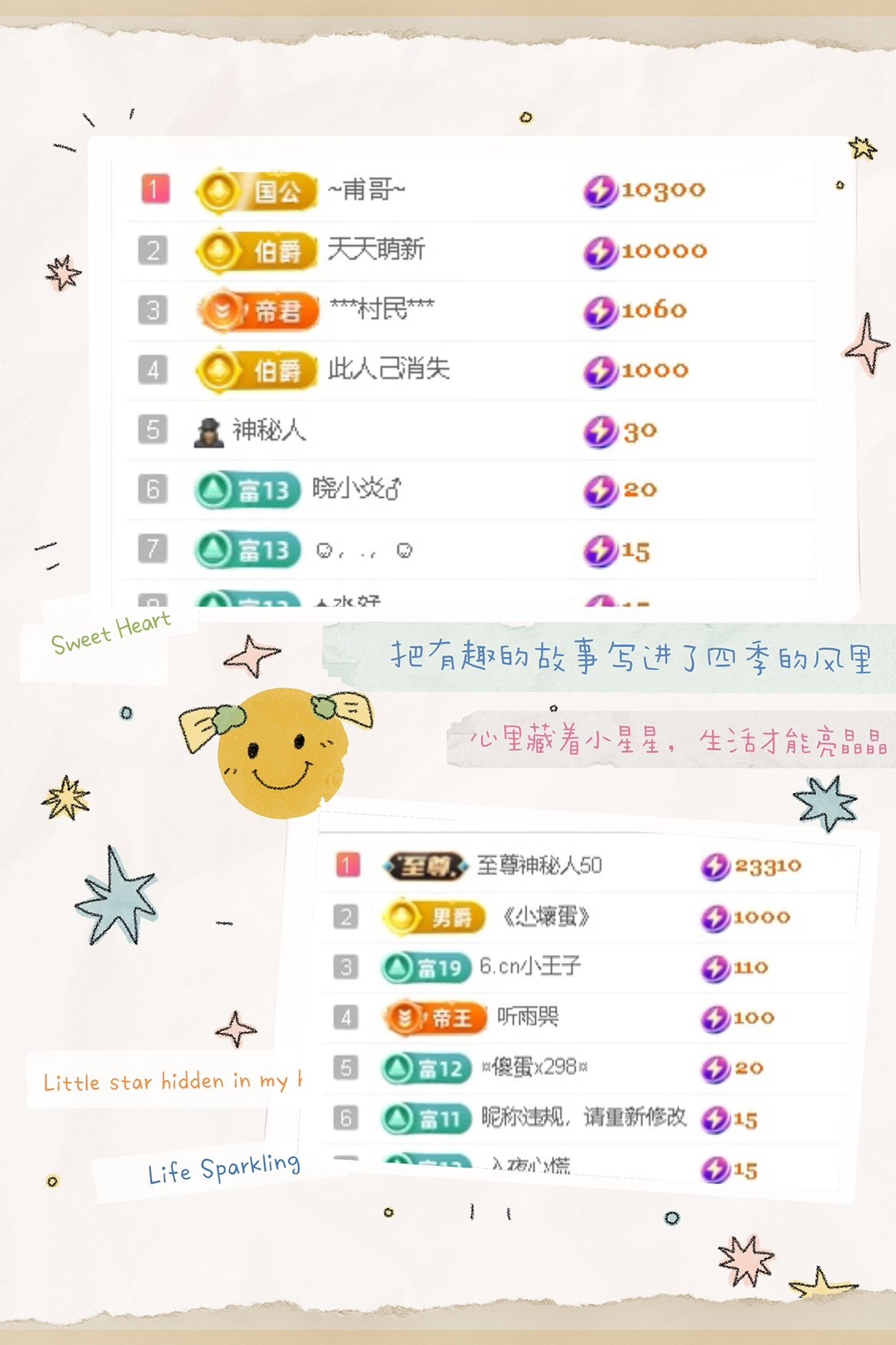Click rank number 5 beside 神秘人
Image resolution: width=896 pixels, height=1345 pixels.
[151, 430]
